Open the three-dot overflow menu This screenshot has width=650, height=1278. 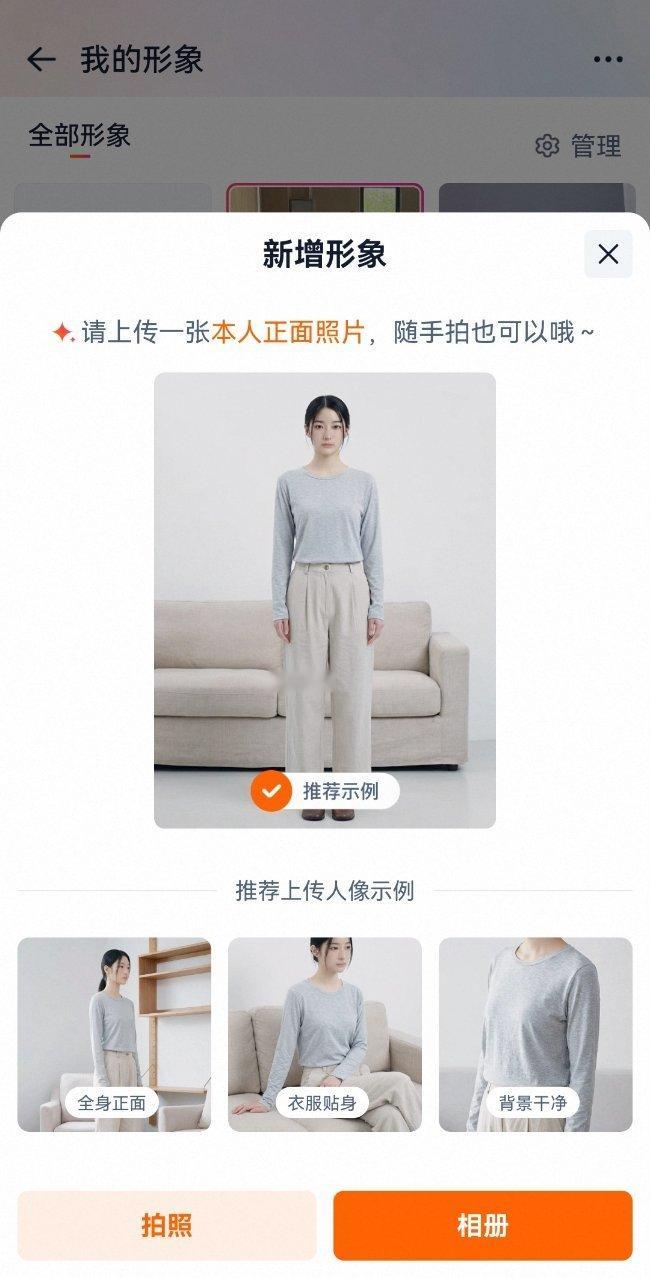[x=608, y=60]
